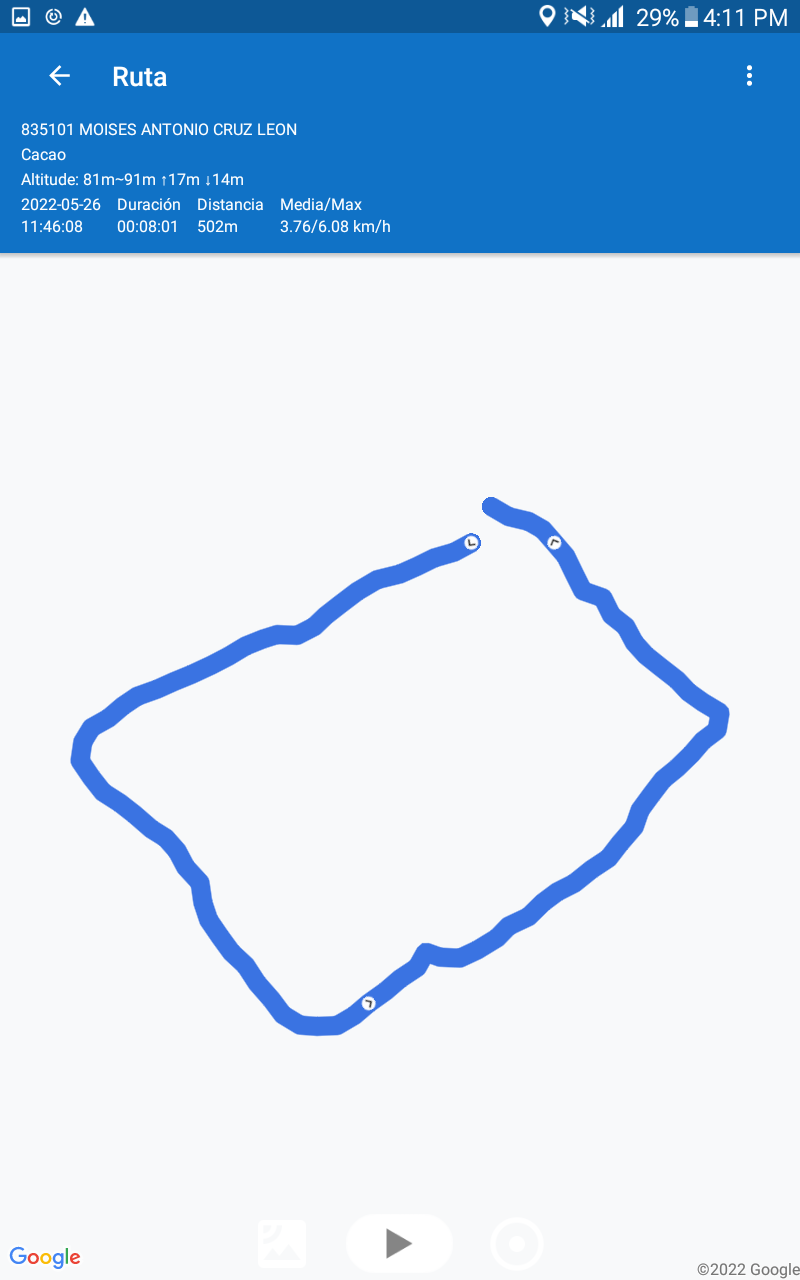Open the overflow menu
The image size is (800, 1280).
[749, 76]
